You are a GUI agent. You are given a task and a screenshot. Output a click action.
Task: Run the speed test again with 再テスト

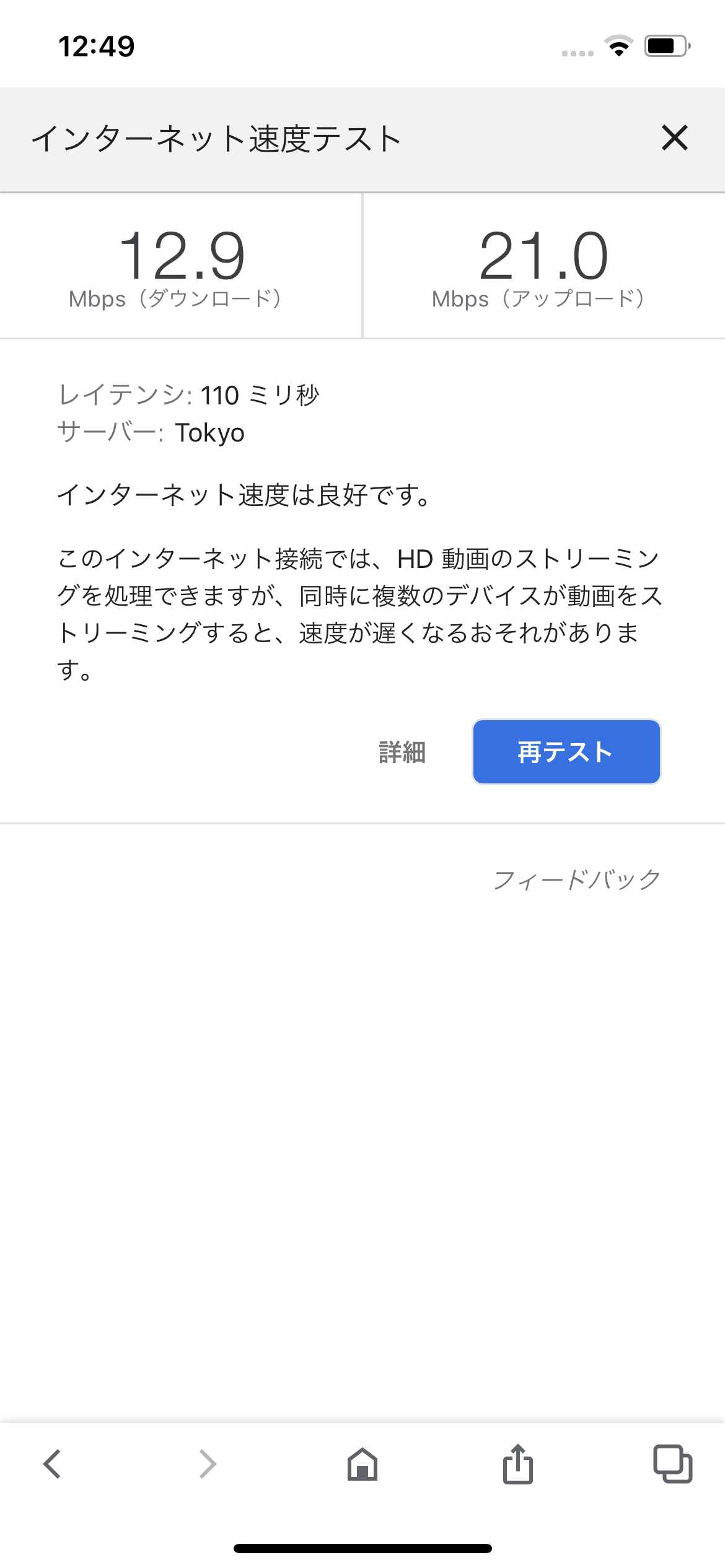tap(566, 752)
